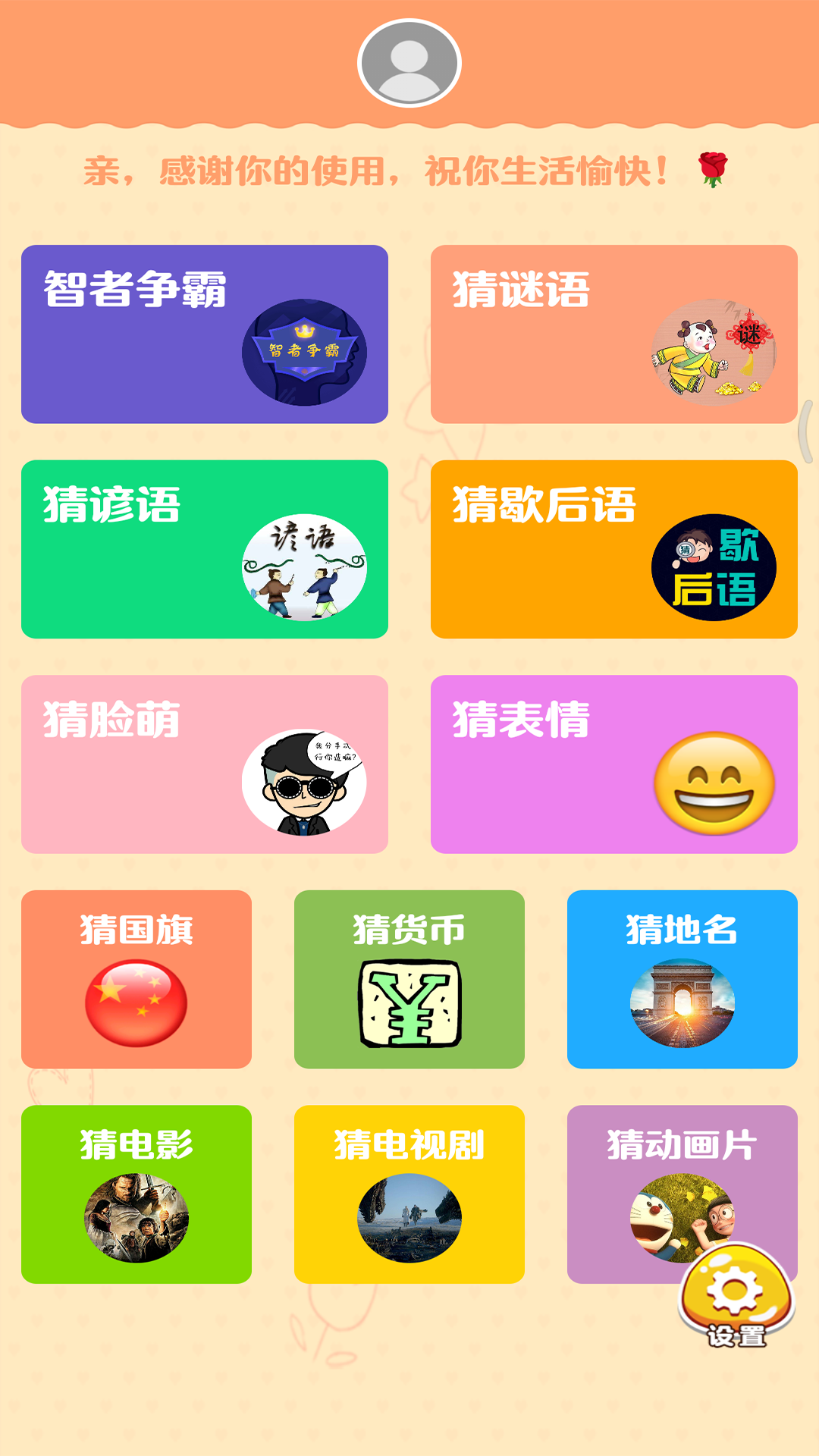This screenshot has height=1456, width=819.
Task: Start the 猜歇后语 quiz card
Action: 614,549
